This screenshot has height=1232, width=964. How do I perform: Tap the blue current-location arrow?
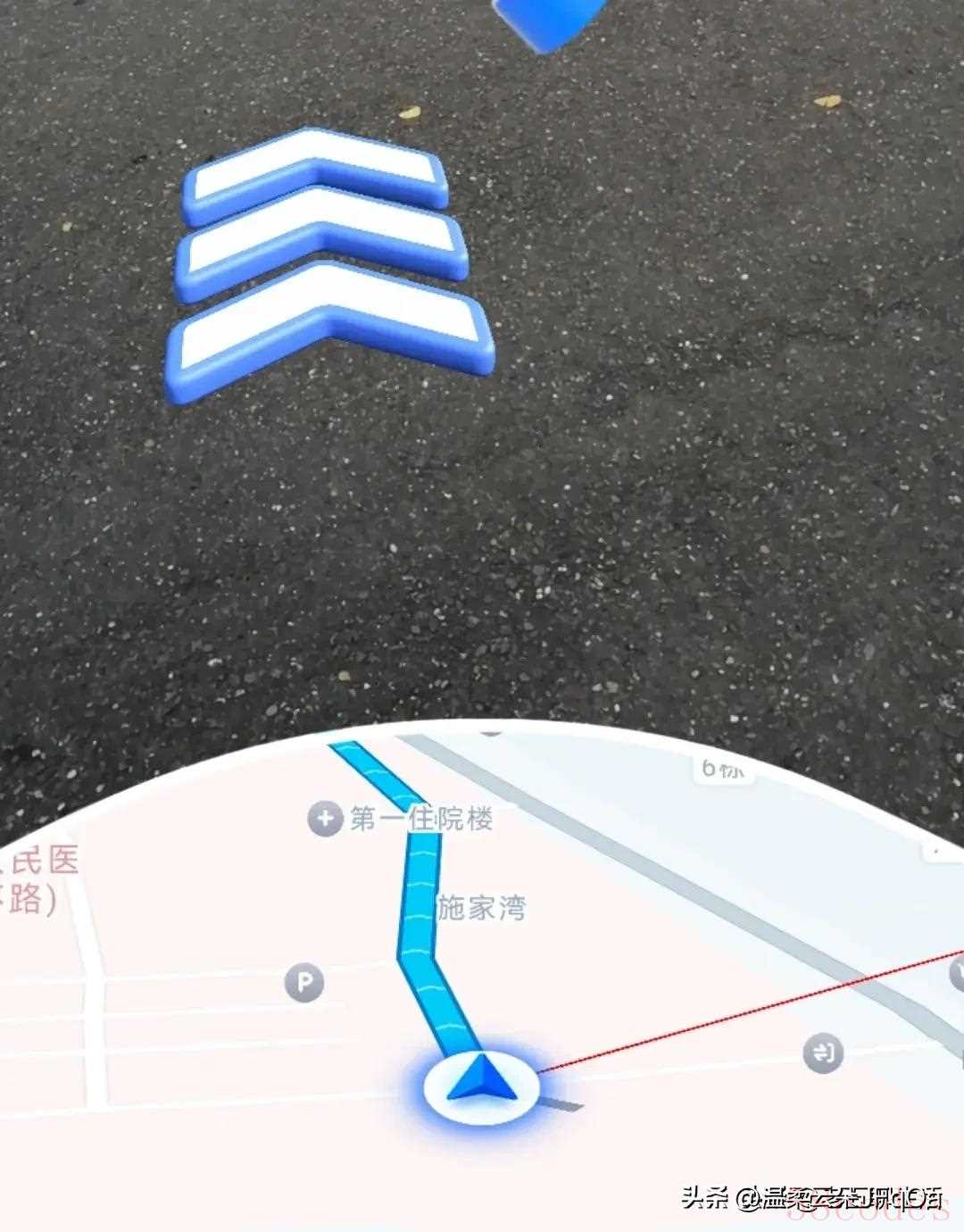480,1078
